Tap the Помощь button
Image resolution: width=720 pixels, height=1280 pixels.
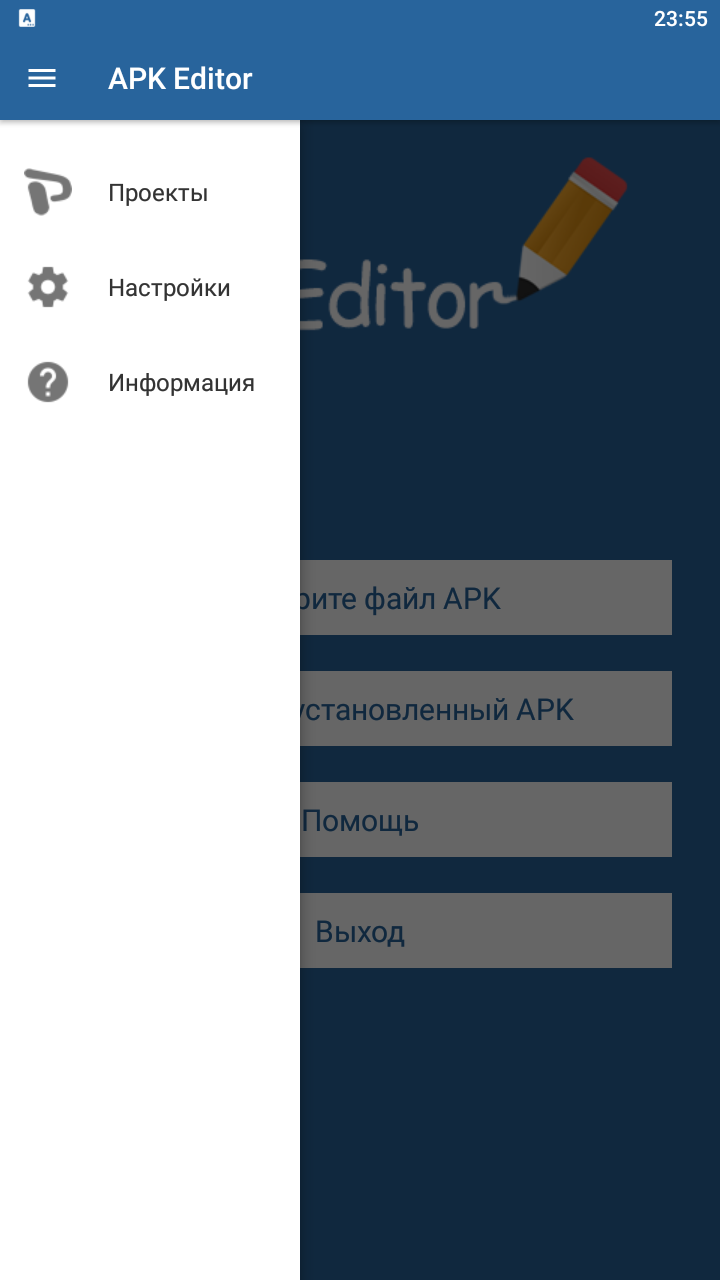[x=486, y=820]
